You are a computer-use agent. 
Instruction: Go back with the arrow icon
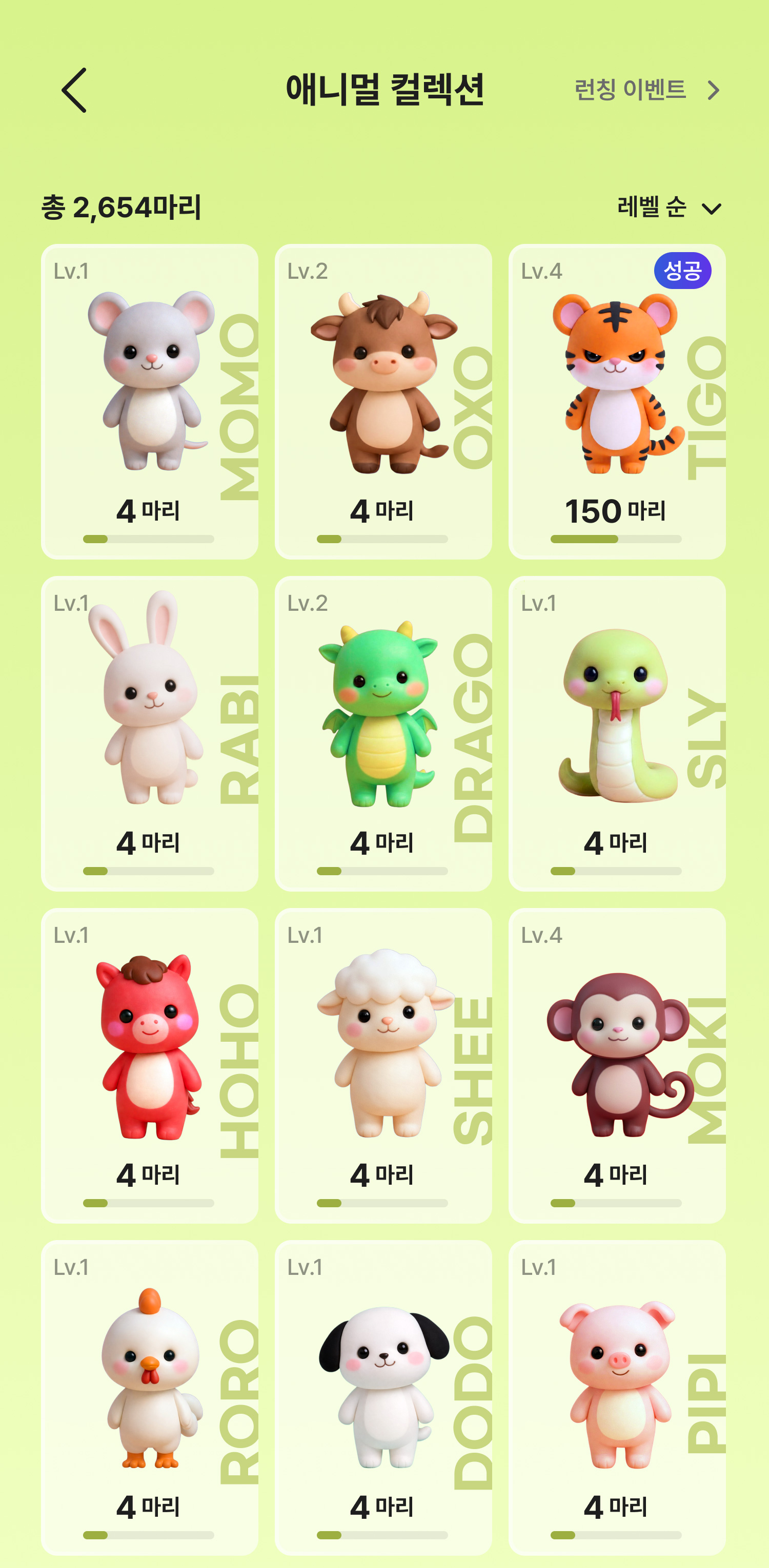(x=74, y=90)
